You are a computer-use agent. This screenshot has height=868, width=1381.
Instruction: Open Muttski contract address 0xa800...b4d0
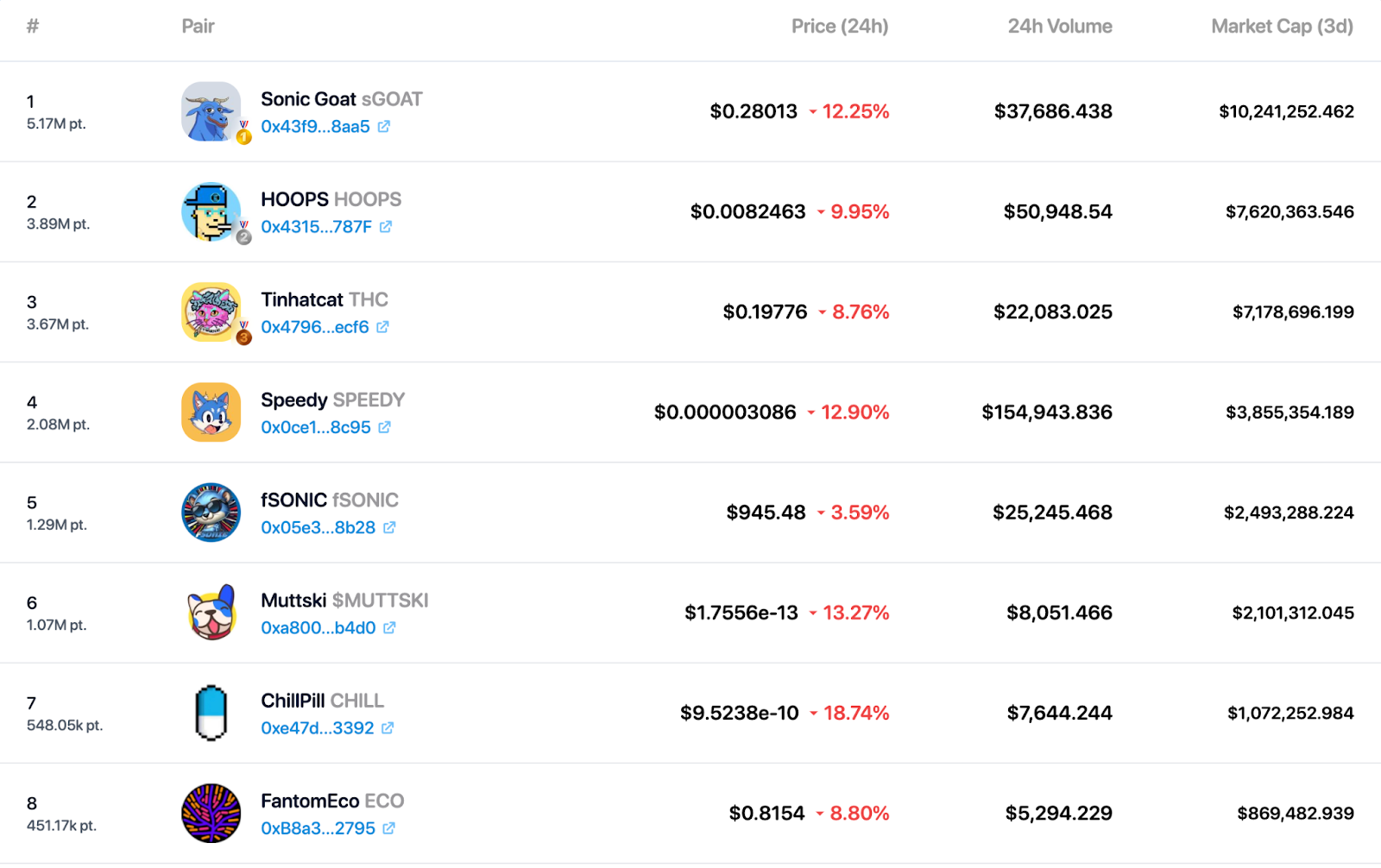click(318, 627)
